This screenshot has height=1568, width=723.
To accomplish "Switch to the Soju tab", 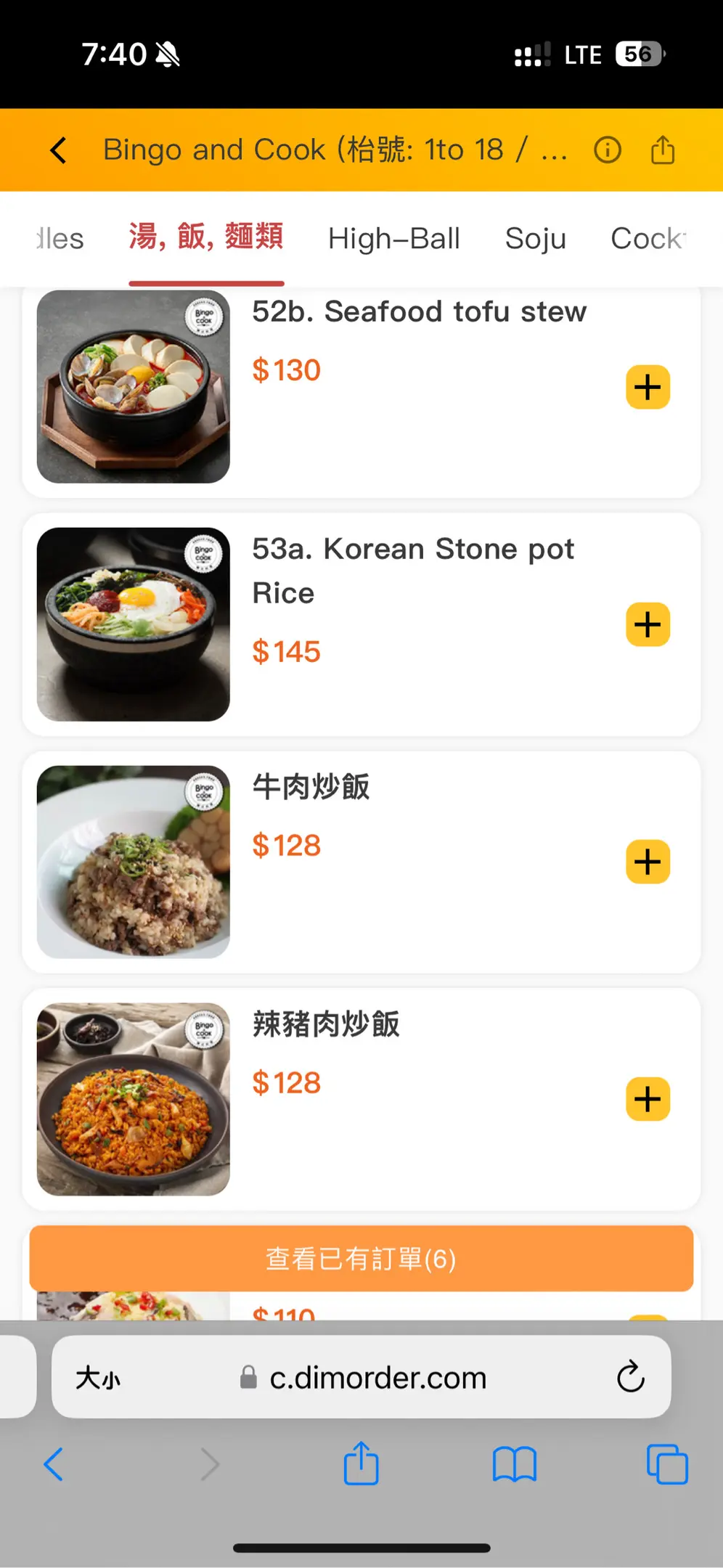I will (x=535, y=238).
